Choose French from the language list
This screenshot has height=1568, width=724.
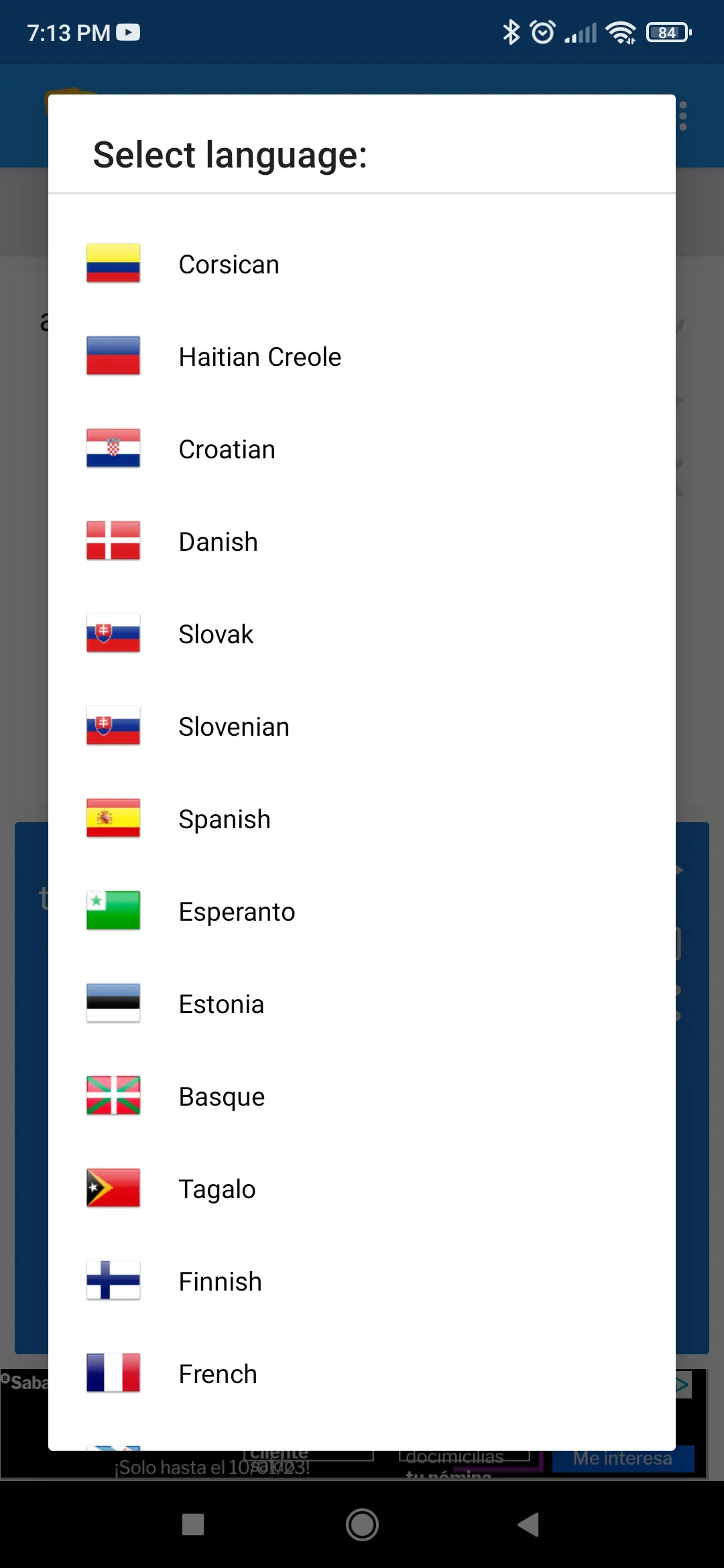(362, 1374)
